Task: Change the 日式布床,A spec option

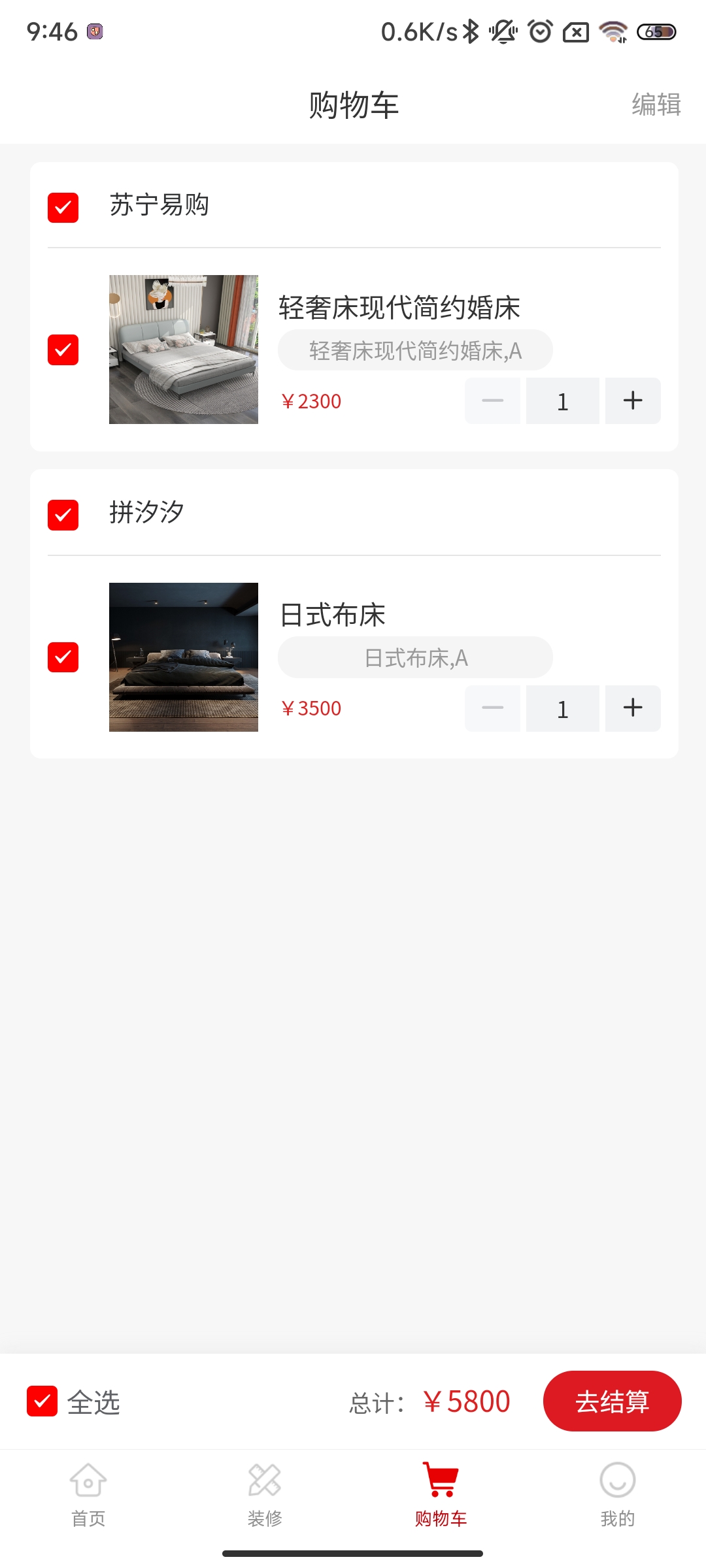Action: (x=415, y=658)
